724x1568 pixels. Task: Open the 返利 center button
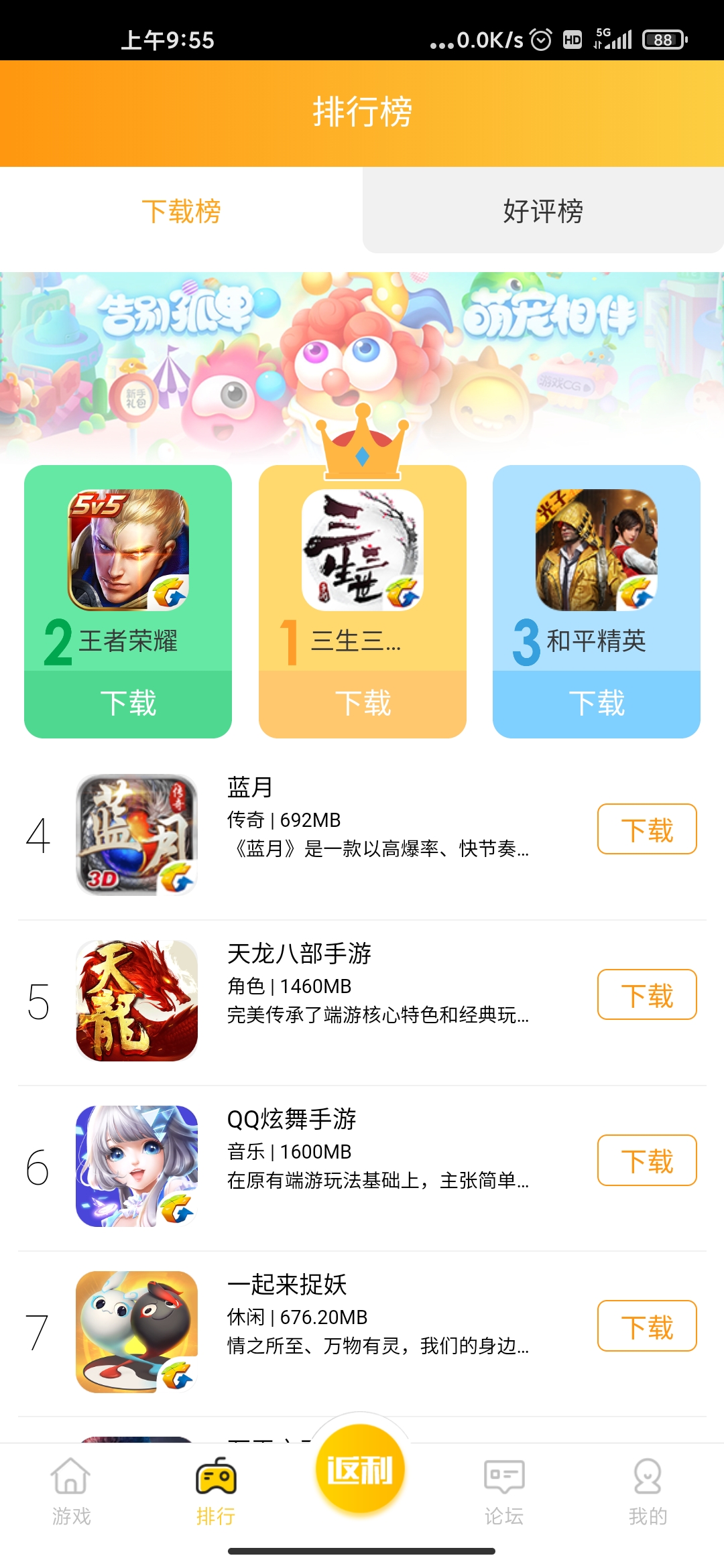pos(361,1471)
